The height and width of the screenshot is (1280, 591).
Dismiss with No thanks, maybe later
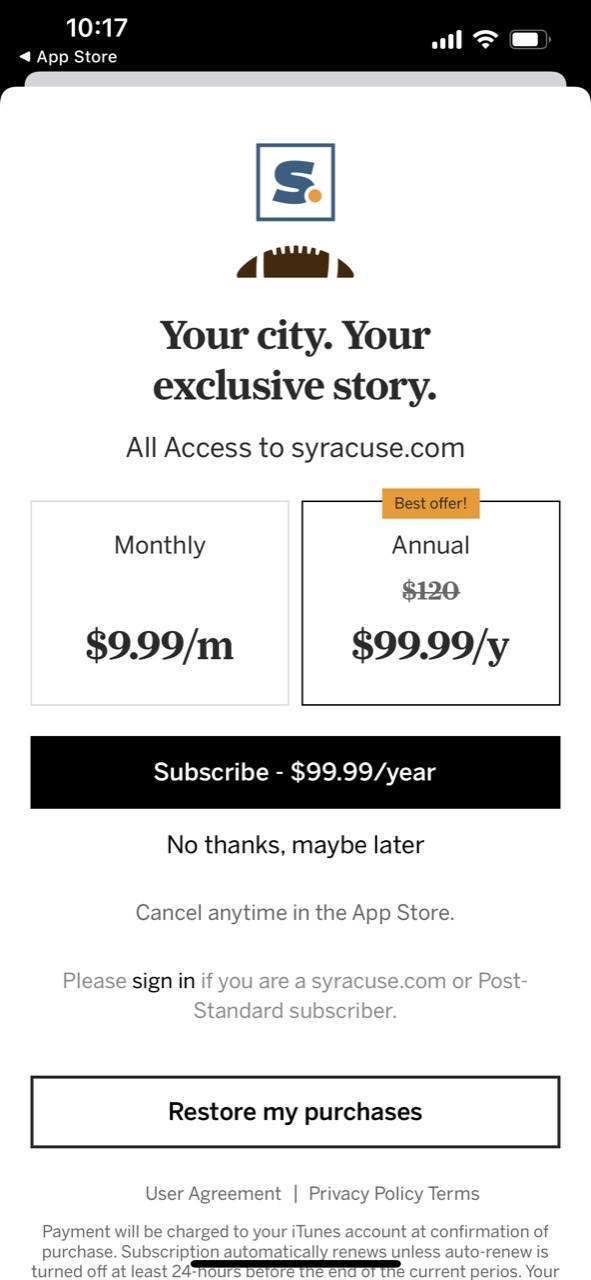[x=295, y=845]
